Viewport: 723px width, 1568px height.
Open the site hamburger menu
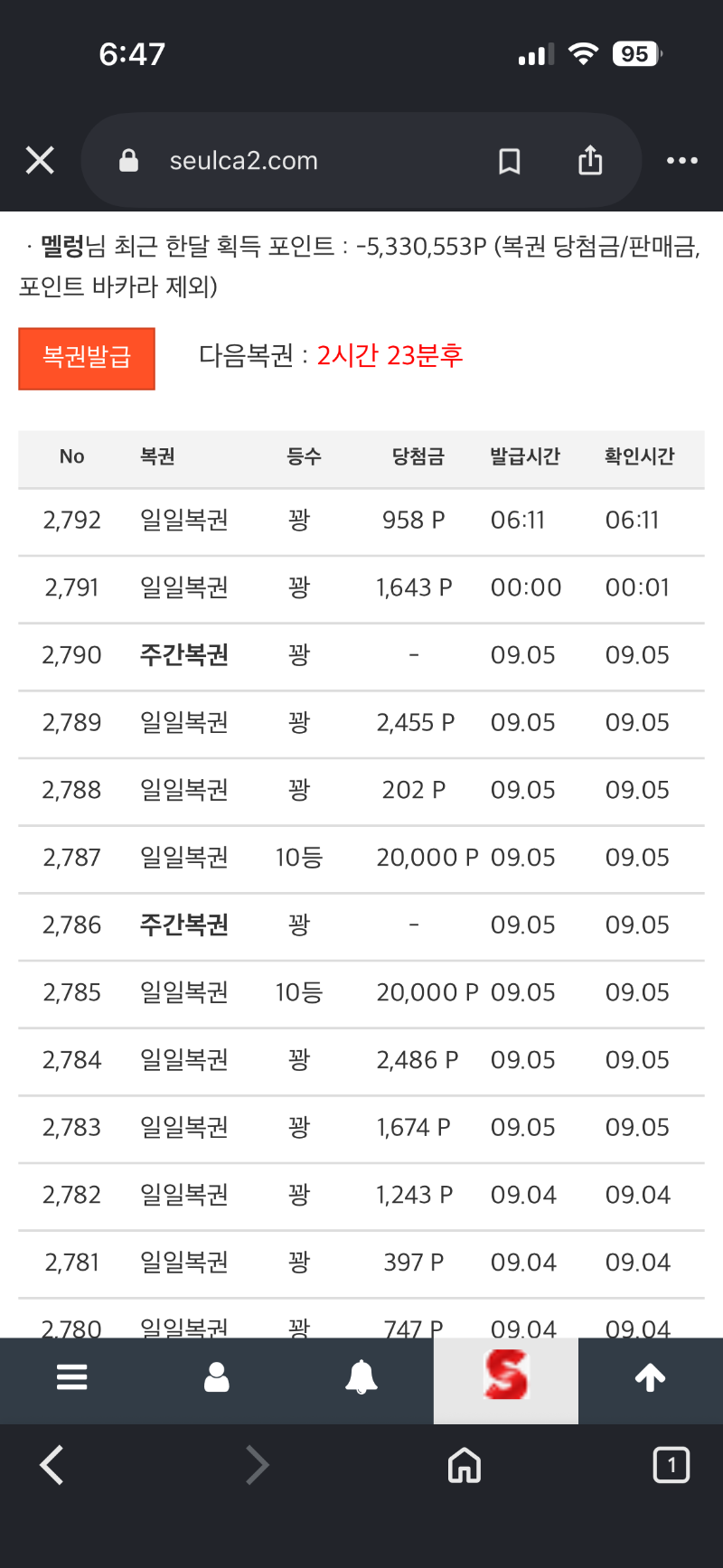[x=72, y=1377]
